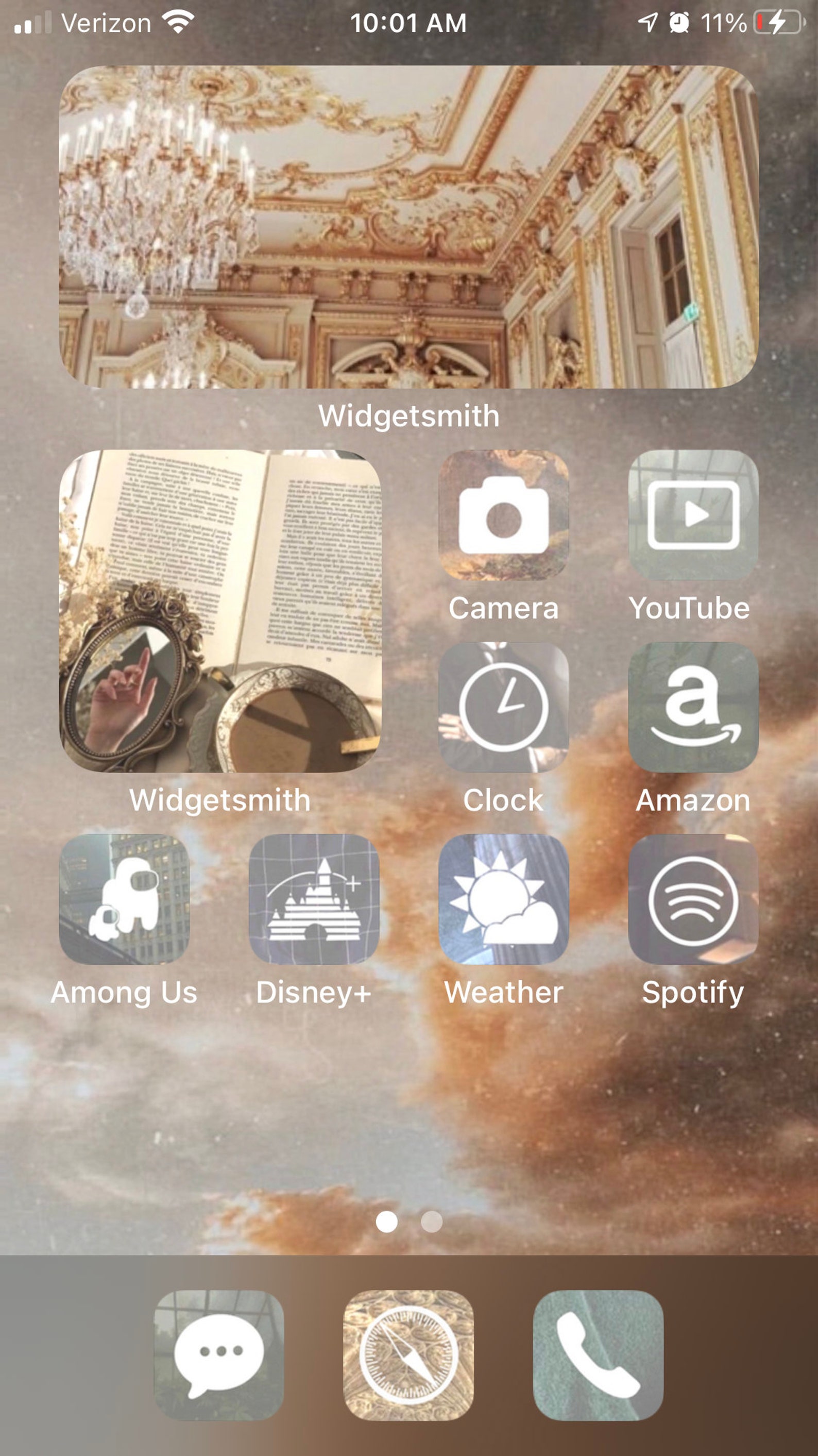818x1456 pixels.
Task: Open the Amazon app
Action: tap(693, 707)
